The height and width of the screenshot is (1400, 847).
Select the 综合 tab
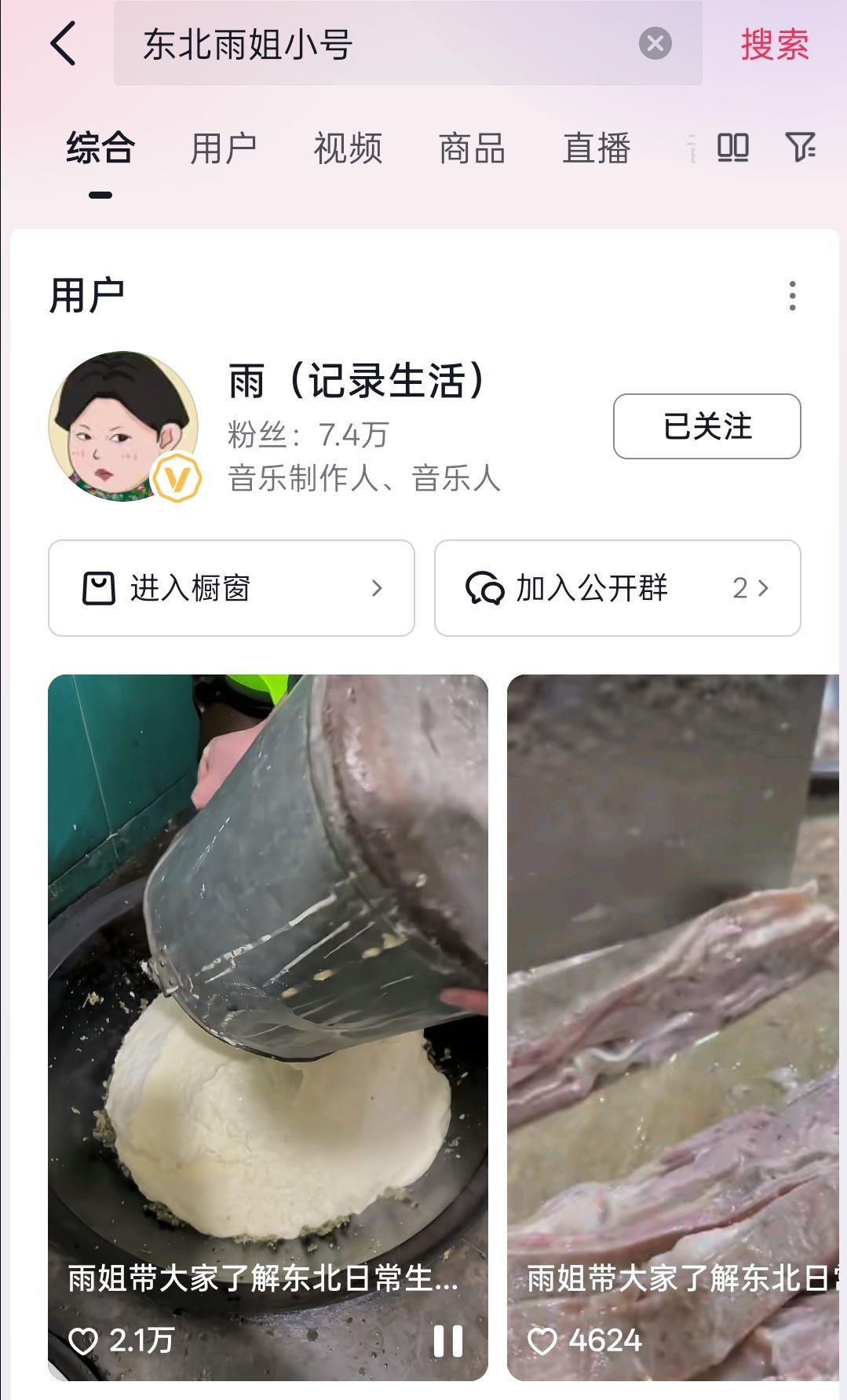100,148
